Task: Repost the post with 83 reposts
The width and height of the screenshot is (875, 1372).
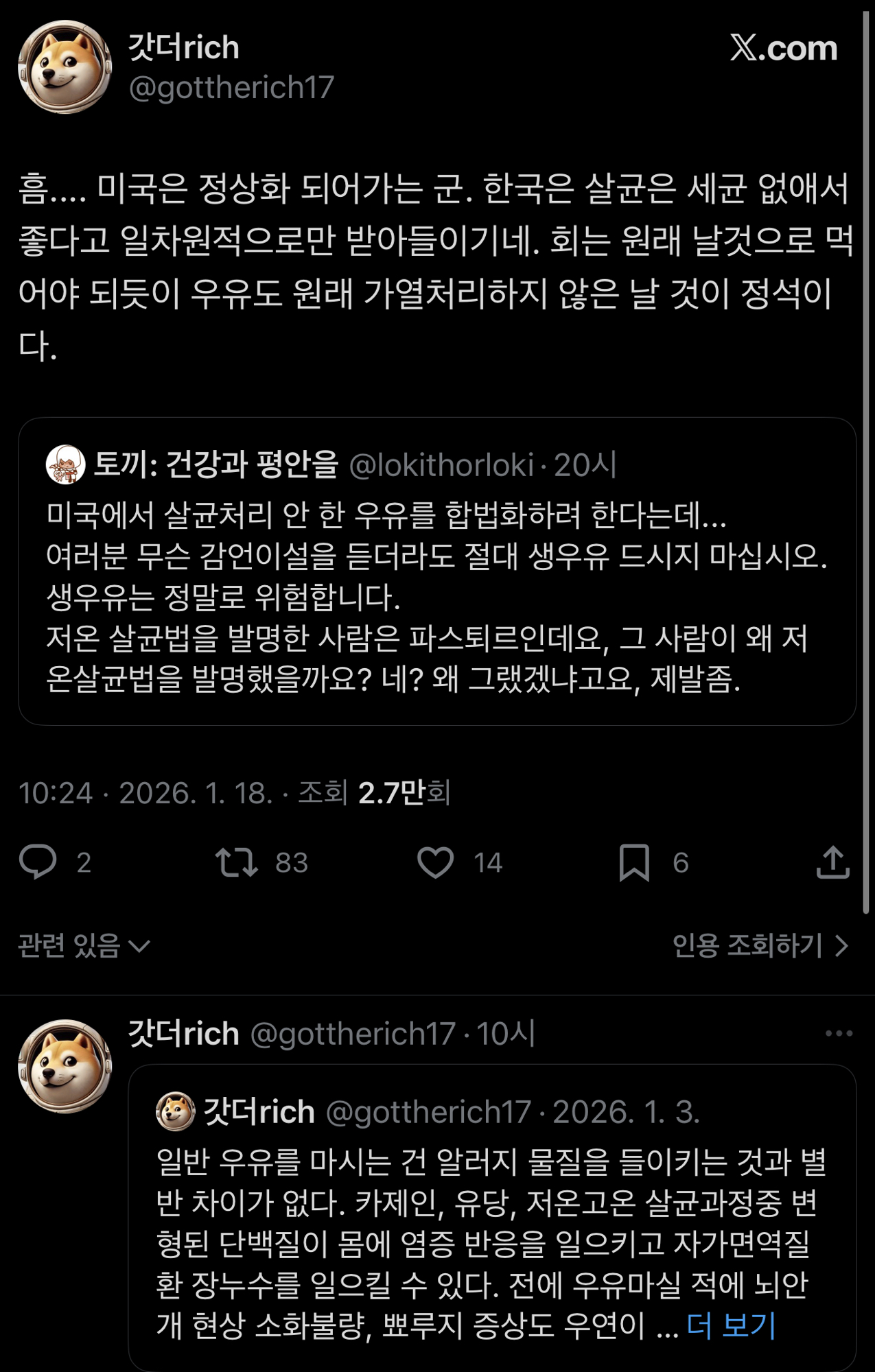Action: [237, 862]
